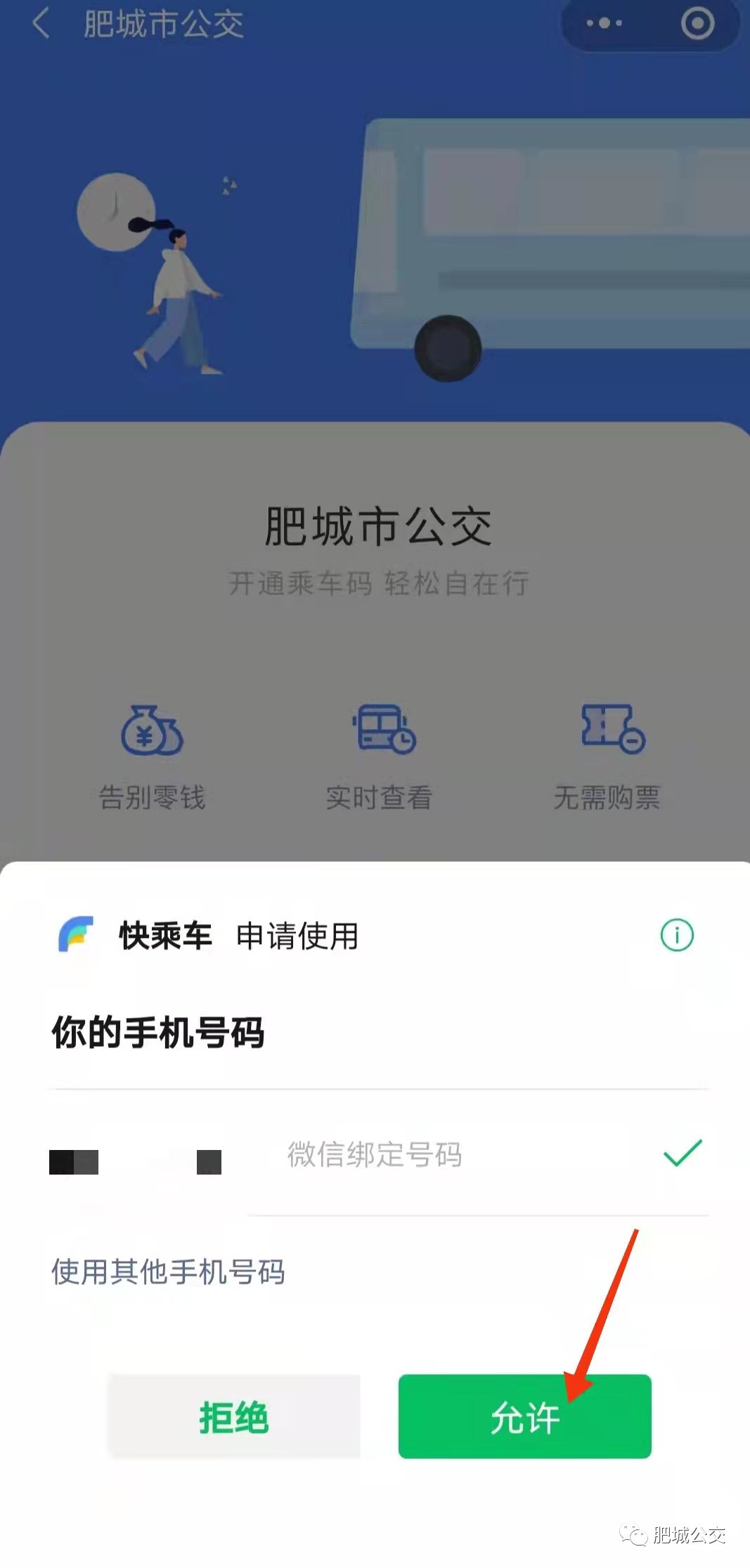Screen dimensions: 750x1568
Task: Tap 允许 to allow phone number access
Action: (524, 1416)
